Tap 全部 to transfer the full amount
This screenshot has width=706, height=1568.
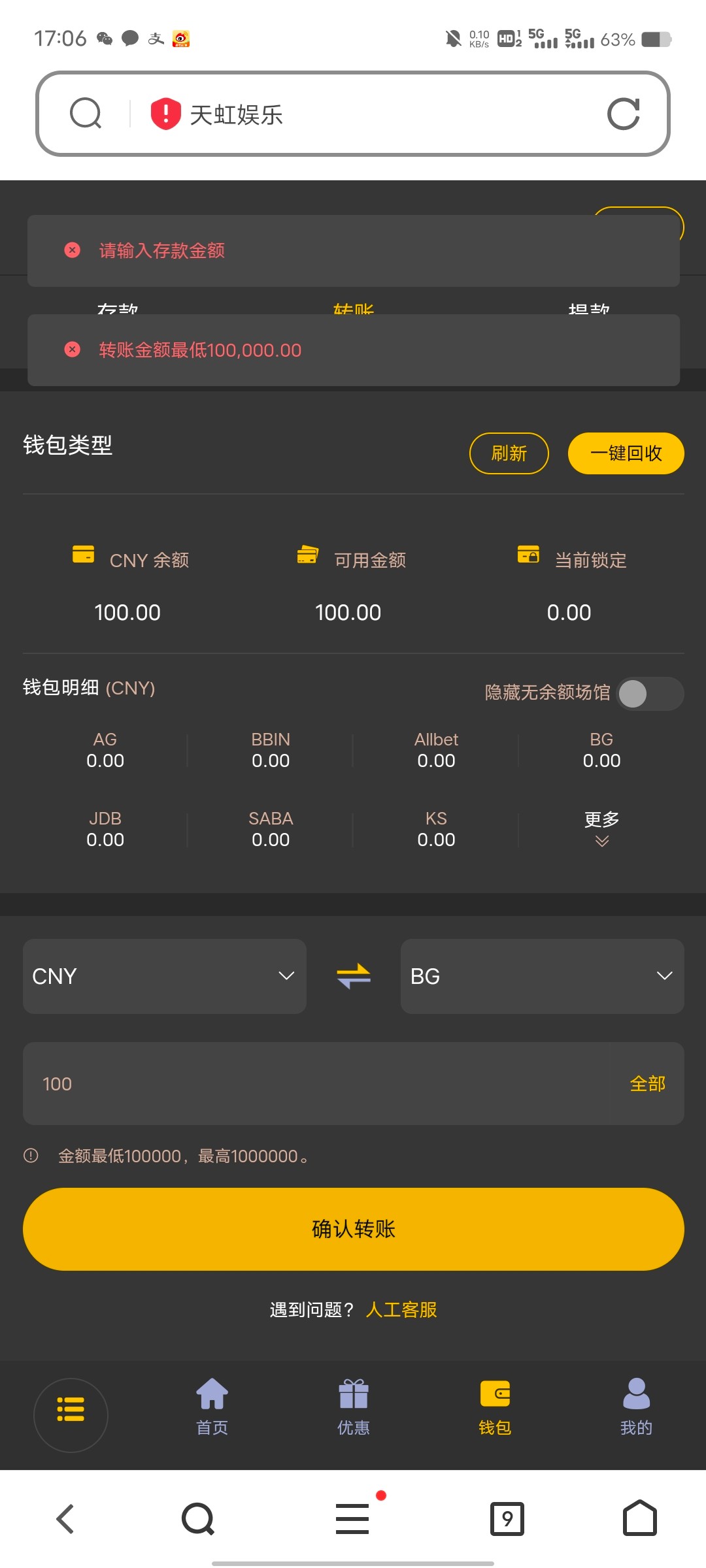click(647, 1084)
